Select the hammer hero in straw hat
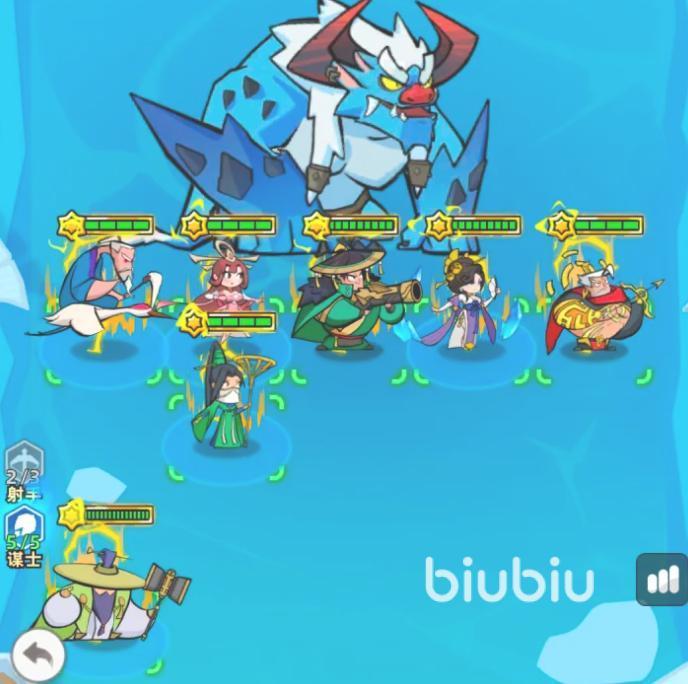The height and width of the screenshot is (684, 688). pyautogui.click(x=105, y=600)
